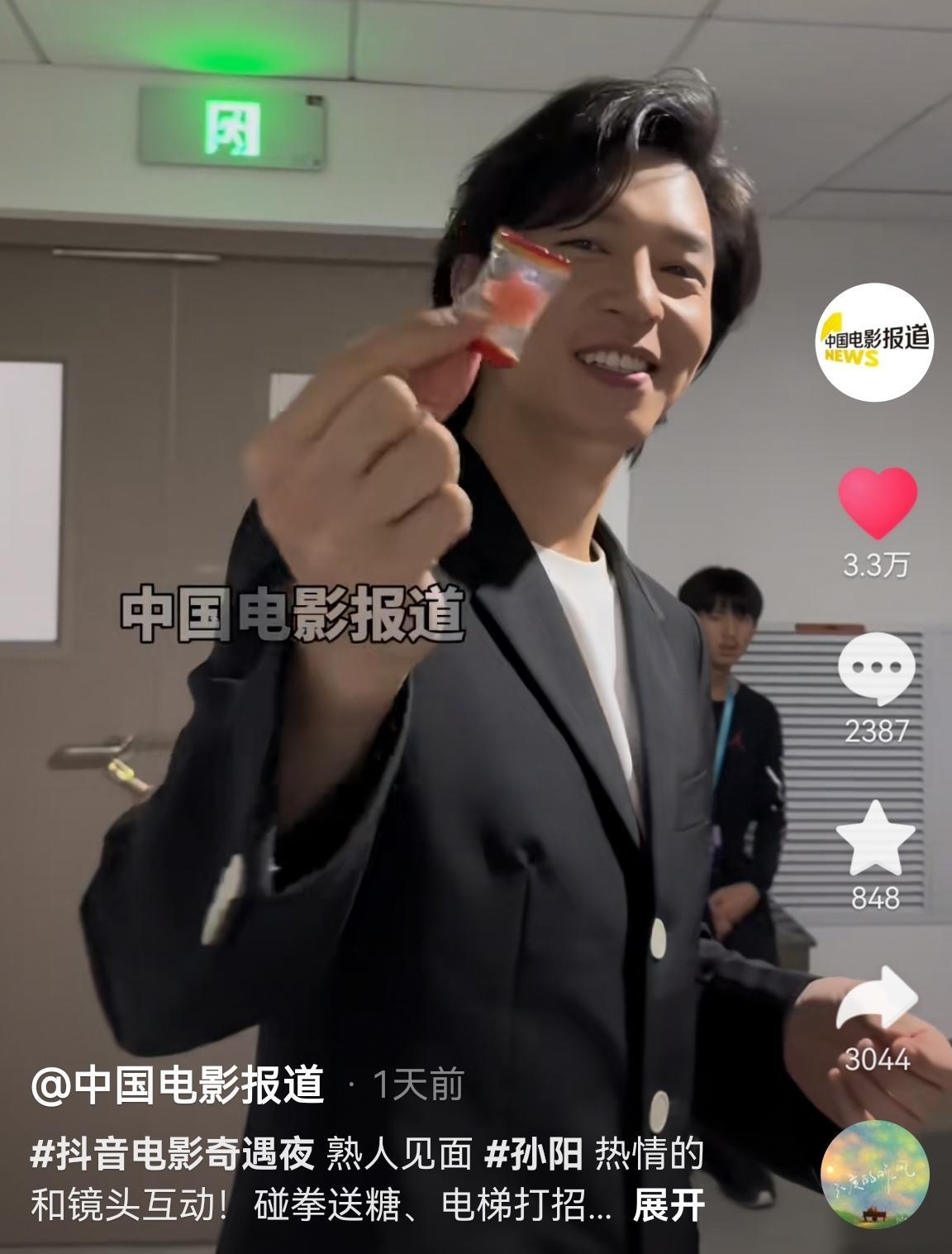Viewport: 952px width, 1254px height.
Task: Open the comments section
Action: [877, 668]
